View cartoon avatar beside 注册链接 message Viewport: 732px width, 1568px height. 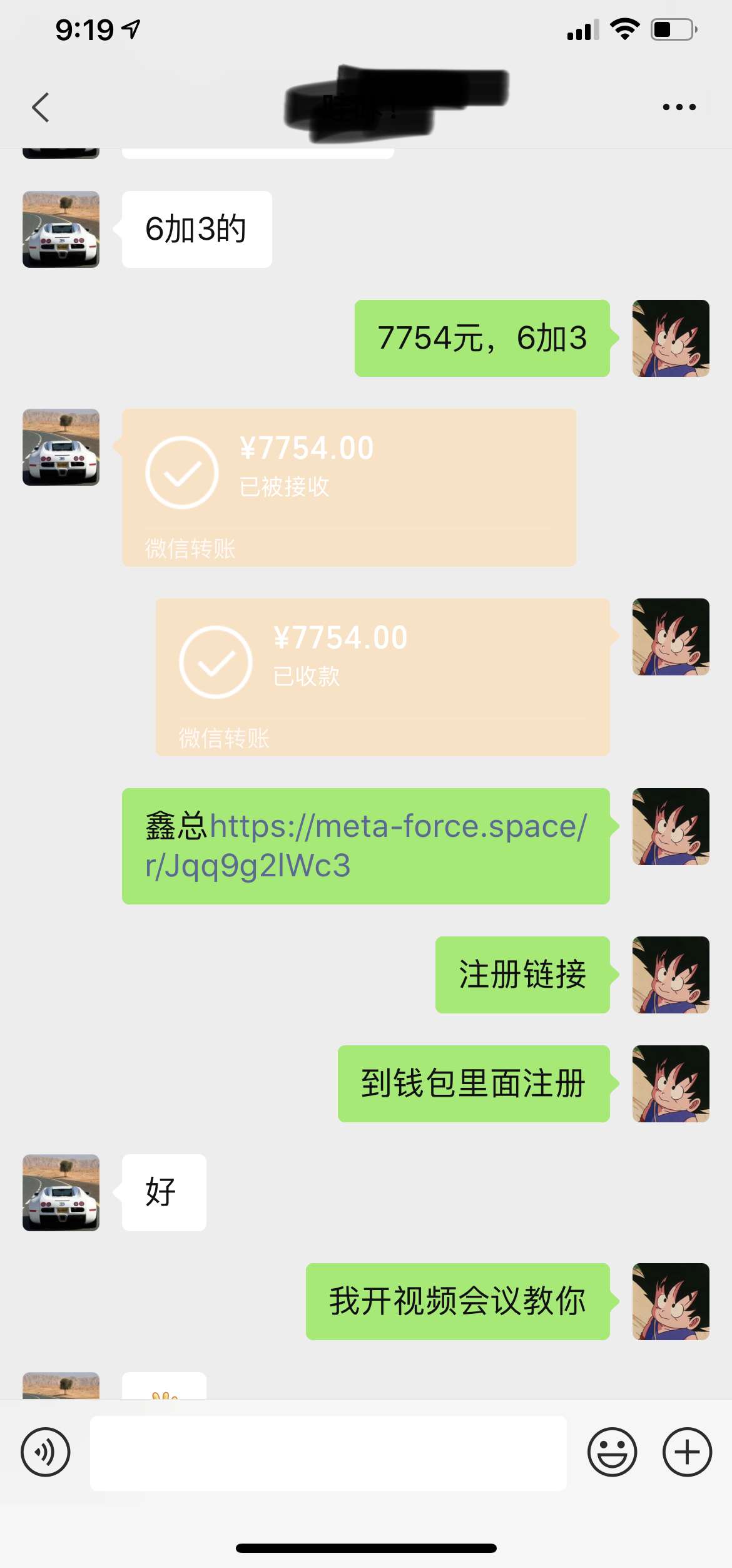pyautogui.click(x=670, y=975)
